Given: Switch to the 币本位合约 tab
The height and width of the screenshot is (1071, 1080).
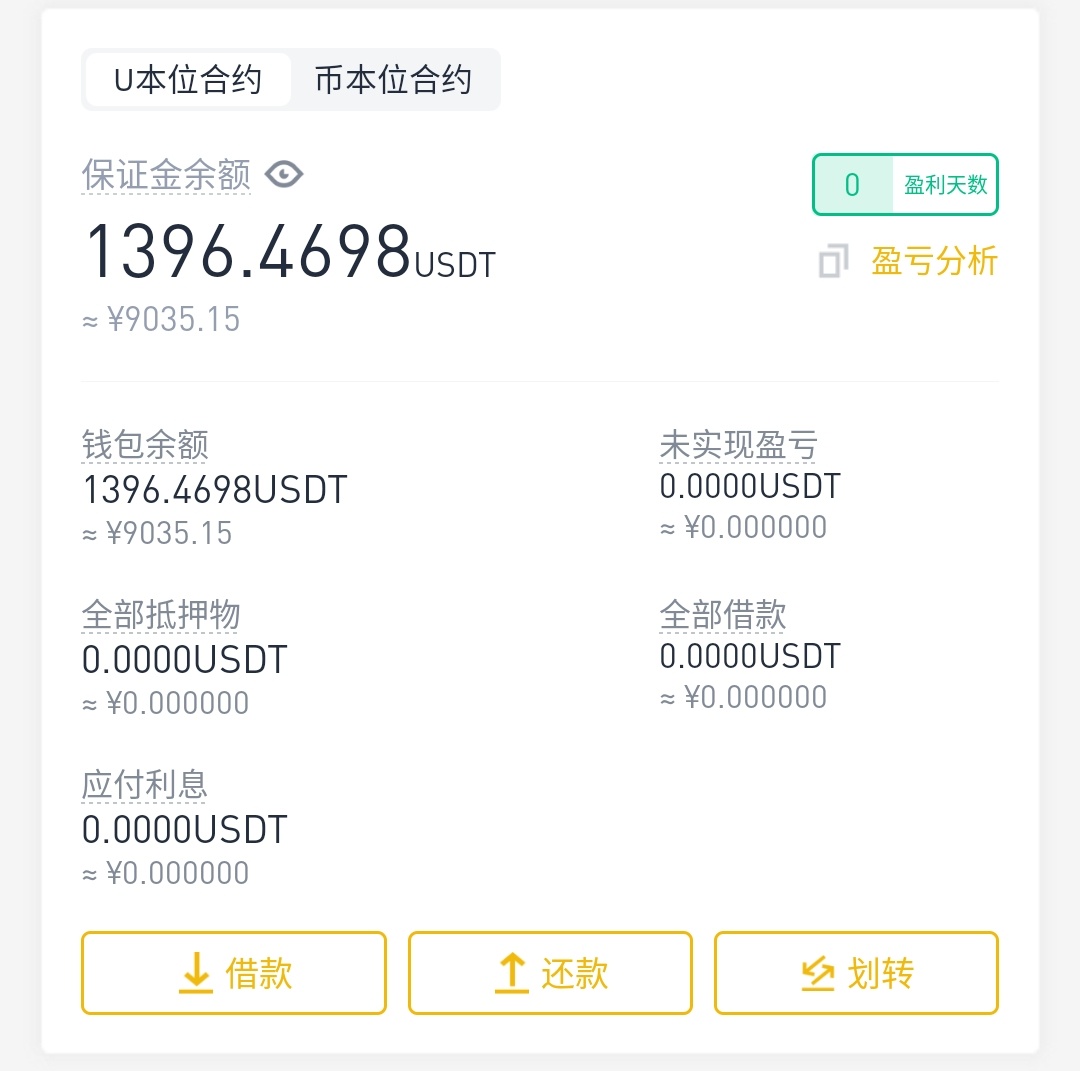Looking at the screenshot, I should tap(393, 80).
